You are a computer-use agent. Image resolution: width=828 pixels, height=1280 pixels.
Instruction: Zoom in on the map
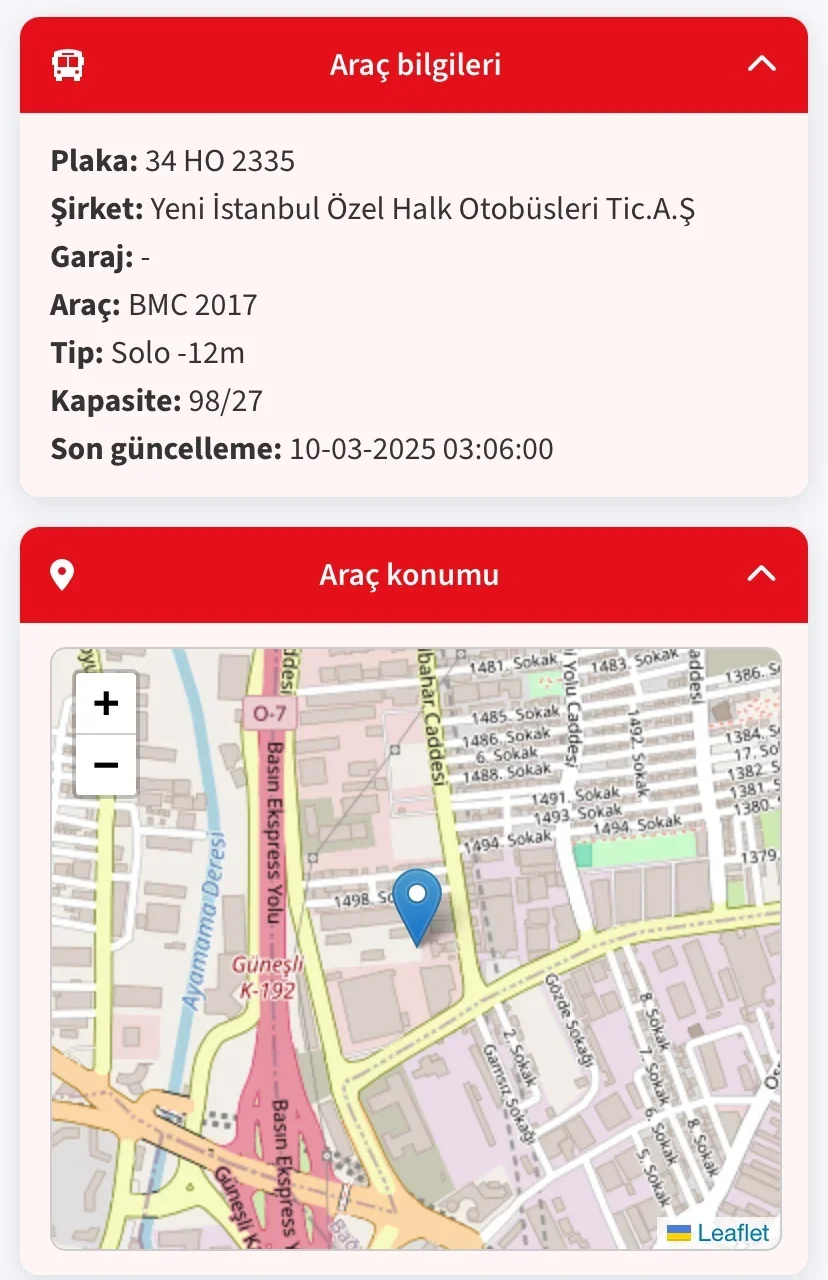106,704
